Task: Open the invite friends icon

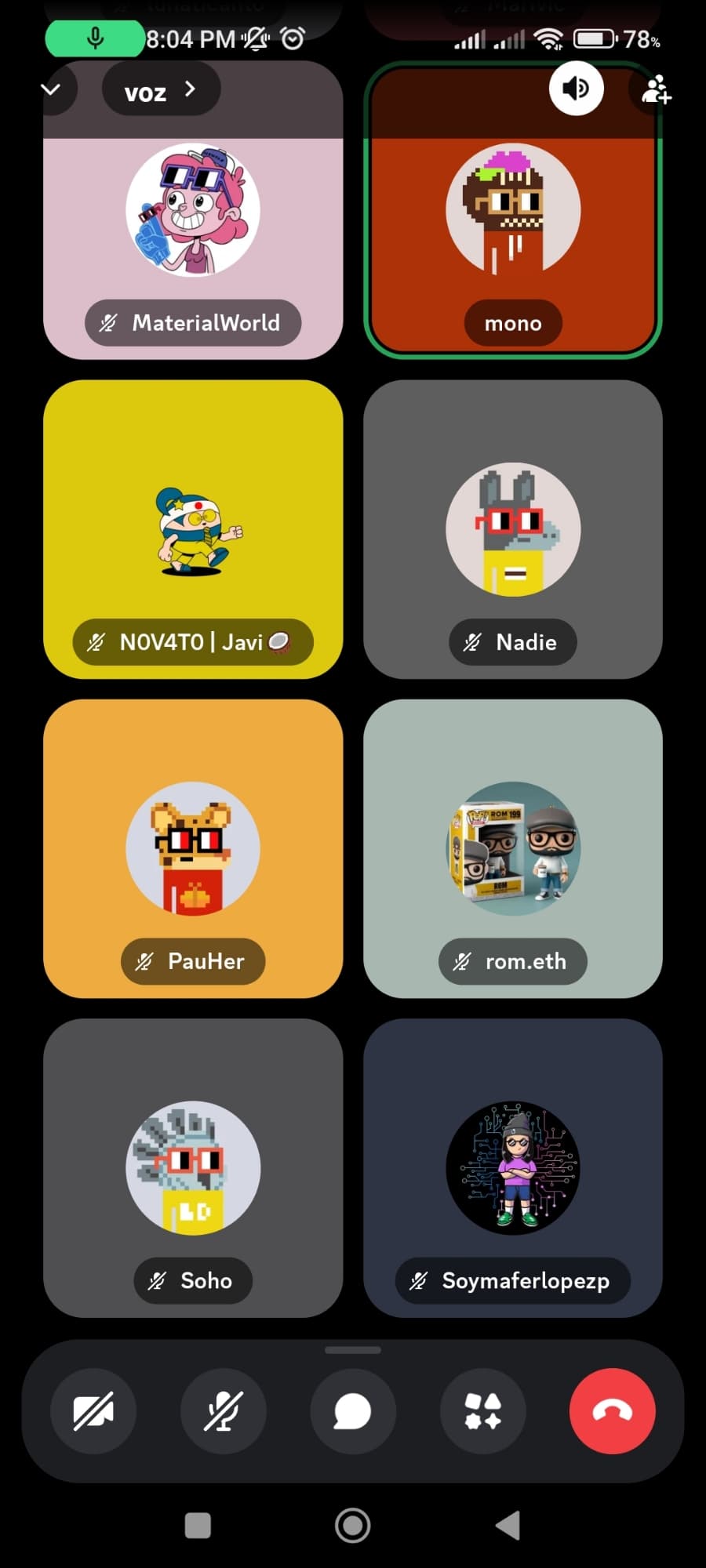Action: [656, 89]
